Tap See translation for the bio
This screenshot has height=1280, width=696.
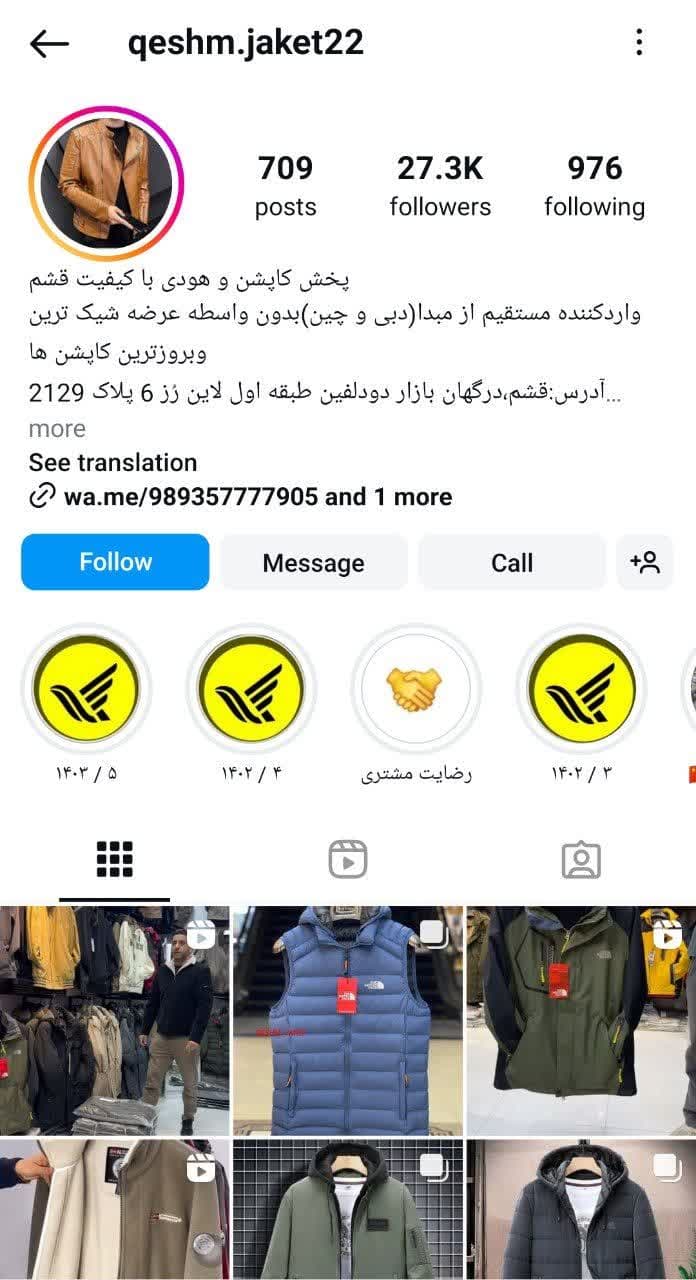click(x=113, y=463)
